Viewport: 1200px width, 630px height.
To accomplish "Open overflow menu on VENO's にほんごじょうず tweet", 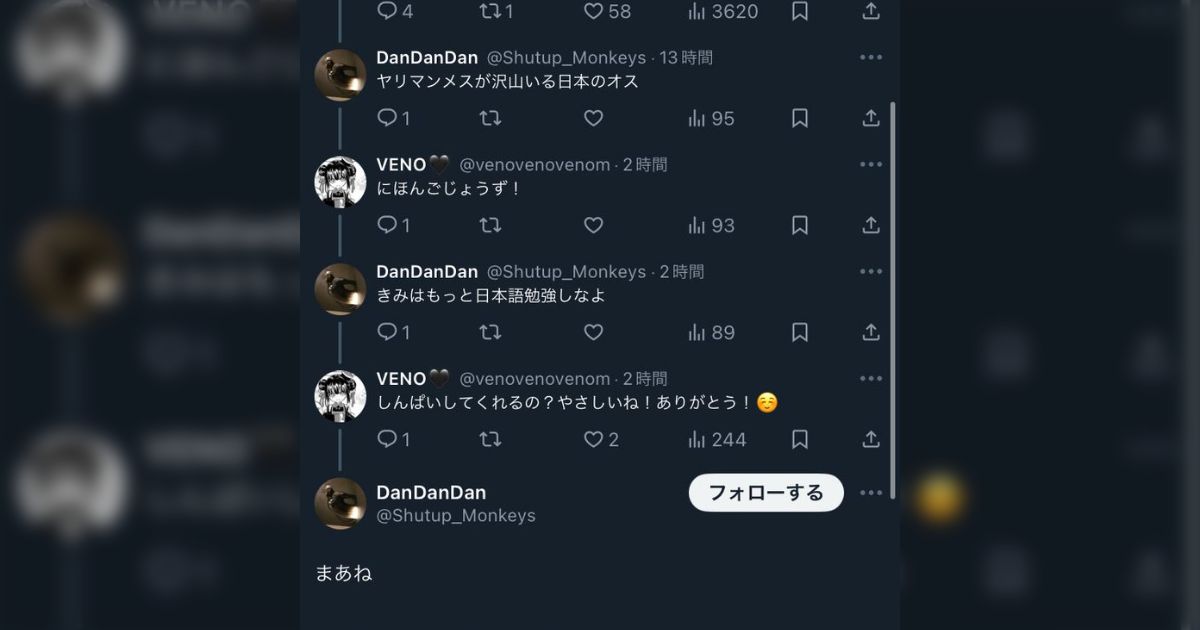I will coord(871,164).
